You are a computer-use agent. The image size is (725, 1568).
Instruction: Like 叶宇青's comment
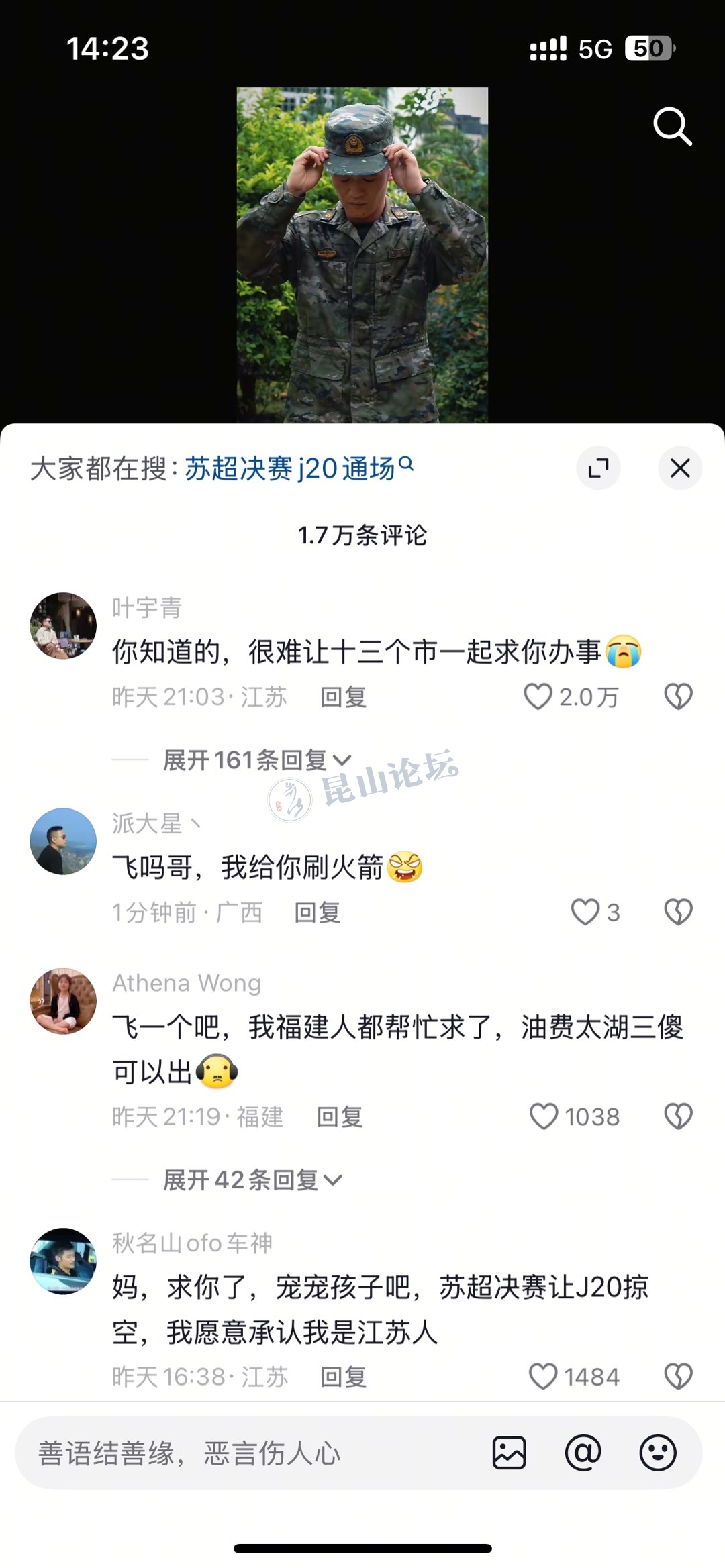click(x=538, y=696)
